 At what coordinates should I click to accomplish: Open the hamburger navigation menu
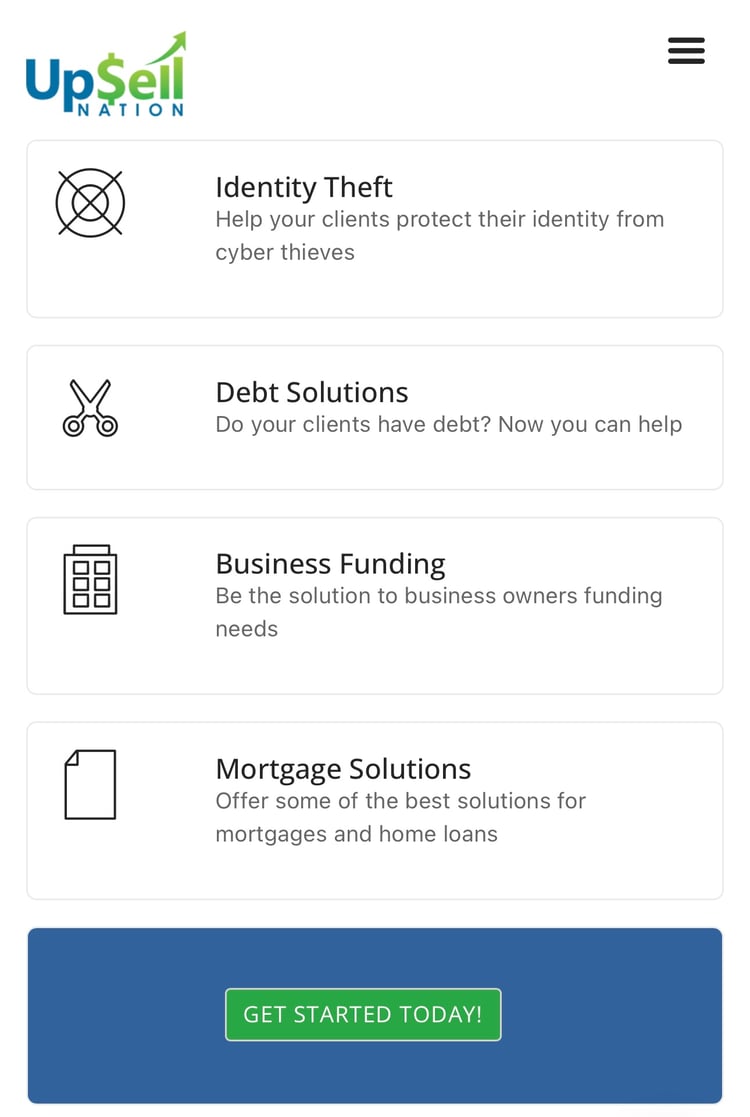pyautogui.click(x=686, y=51)
